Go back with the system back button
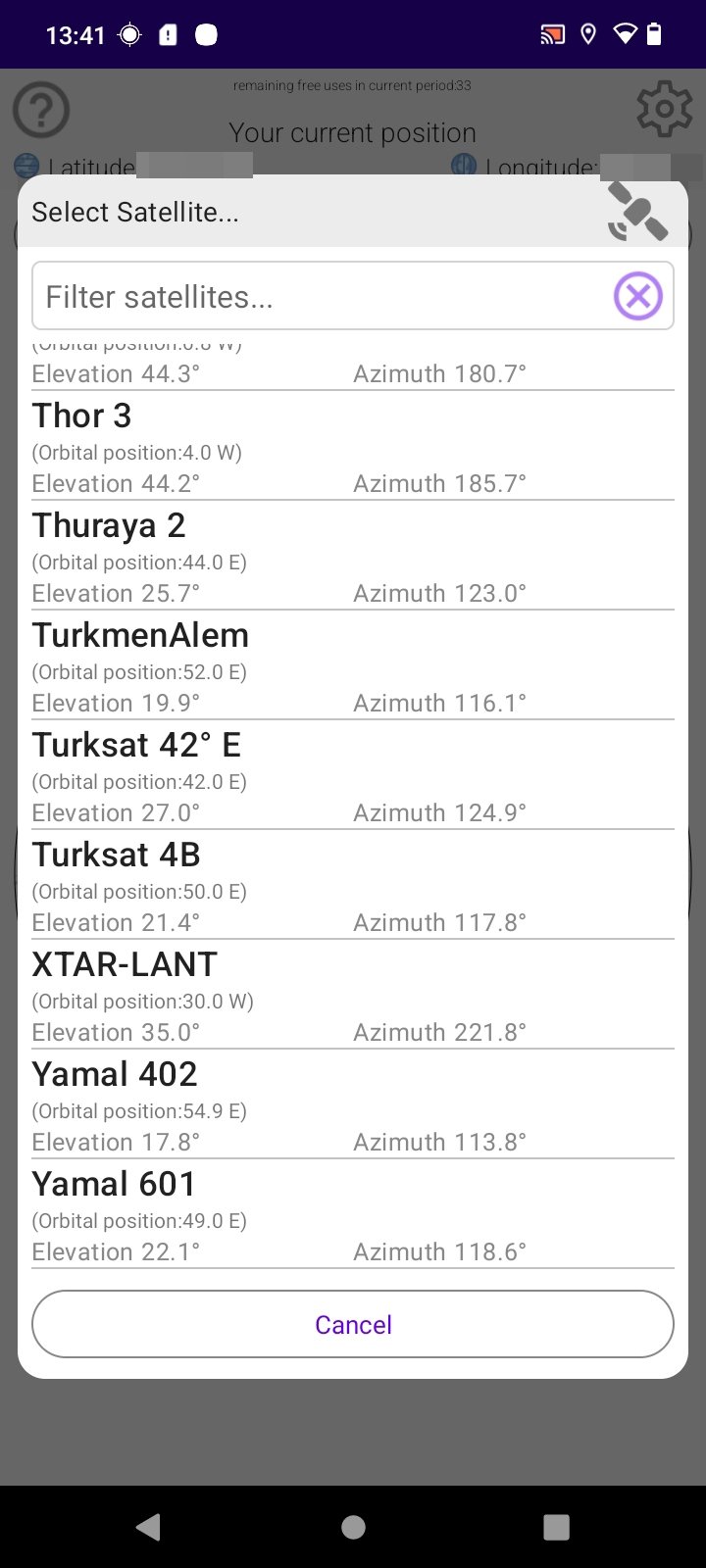The width and height of the screenshot is (706, 1568). [x=149, y=1527]
